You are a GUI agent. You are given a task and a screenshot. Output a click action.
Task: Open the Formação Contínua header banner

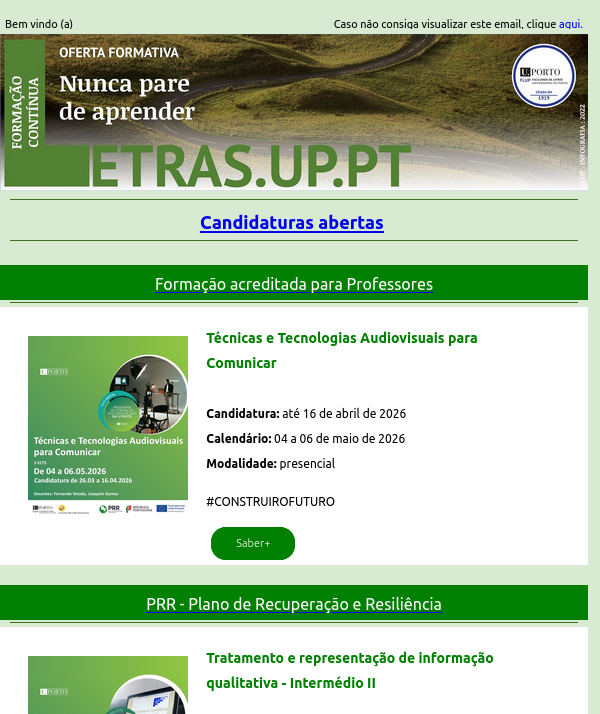tap(294, 112)
